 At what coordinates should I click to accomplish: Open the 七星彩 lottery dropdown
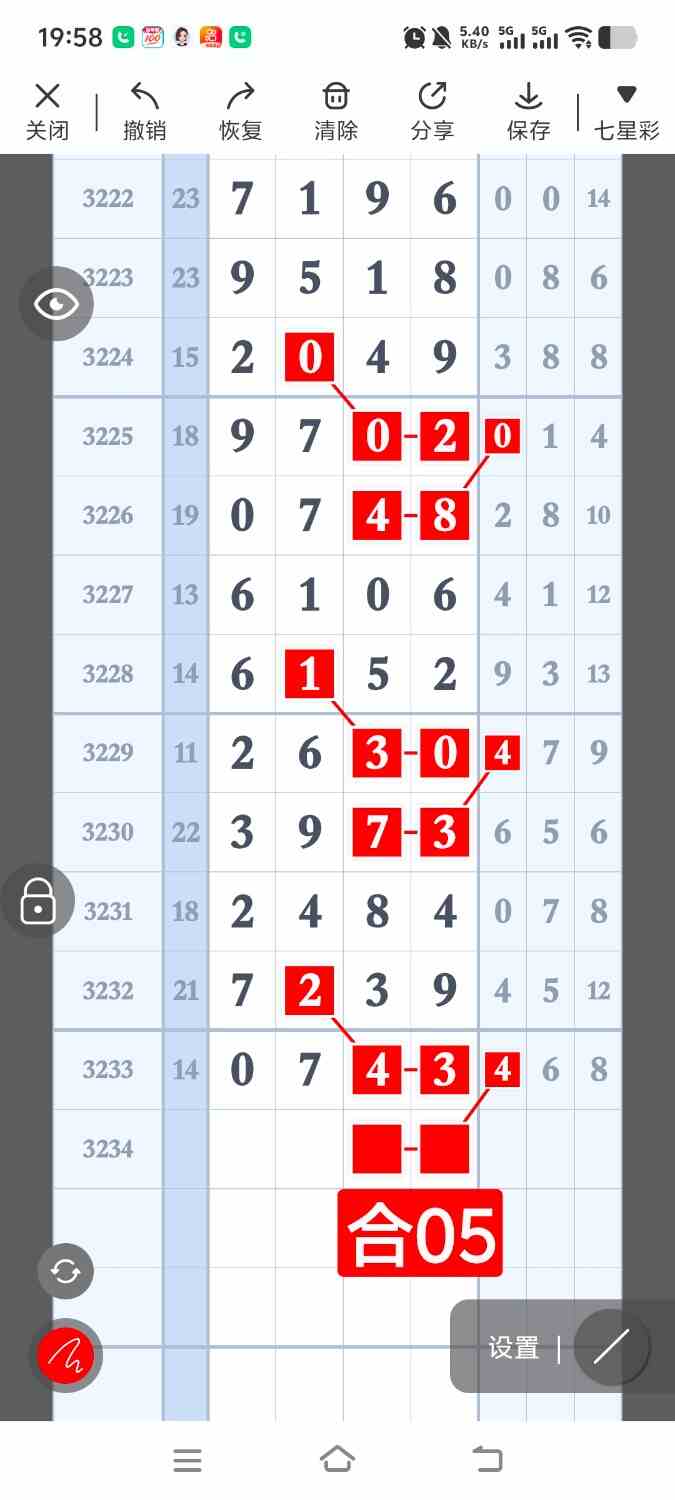627,111
